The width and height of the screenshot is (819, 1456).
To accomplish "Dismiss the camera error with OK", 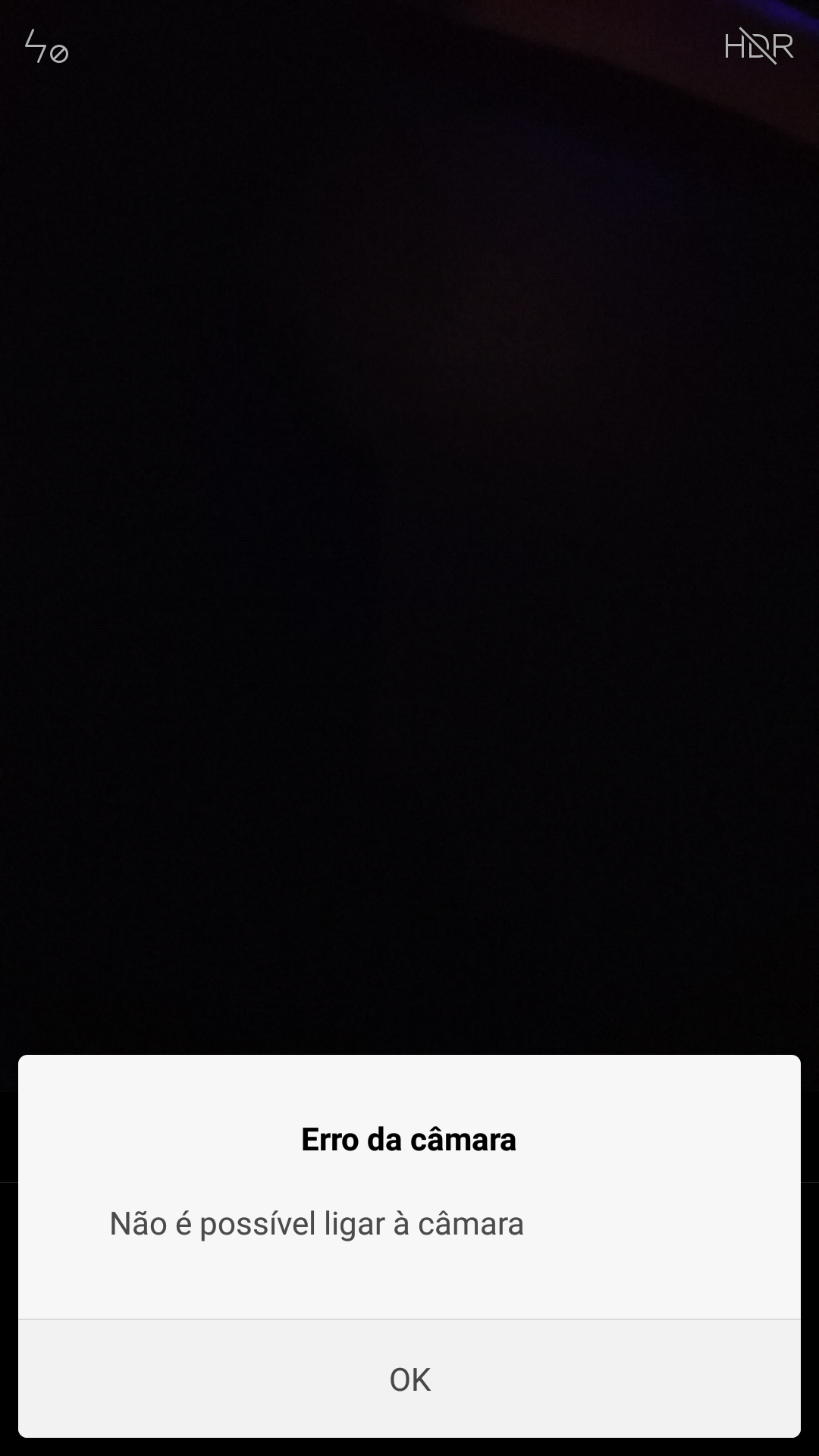I will (x=409, y=1379).
